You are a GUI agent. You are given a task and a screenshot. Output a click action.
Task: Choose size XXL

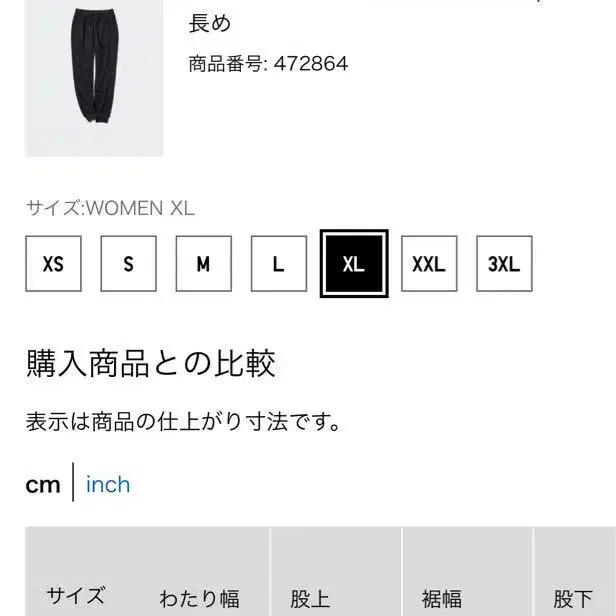click(x=429, y=264)
